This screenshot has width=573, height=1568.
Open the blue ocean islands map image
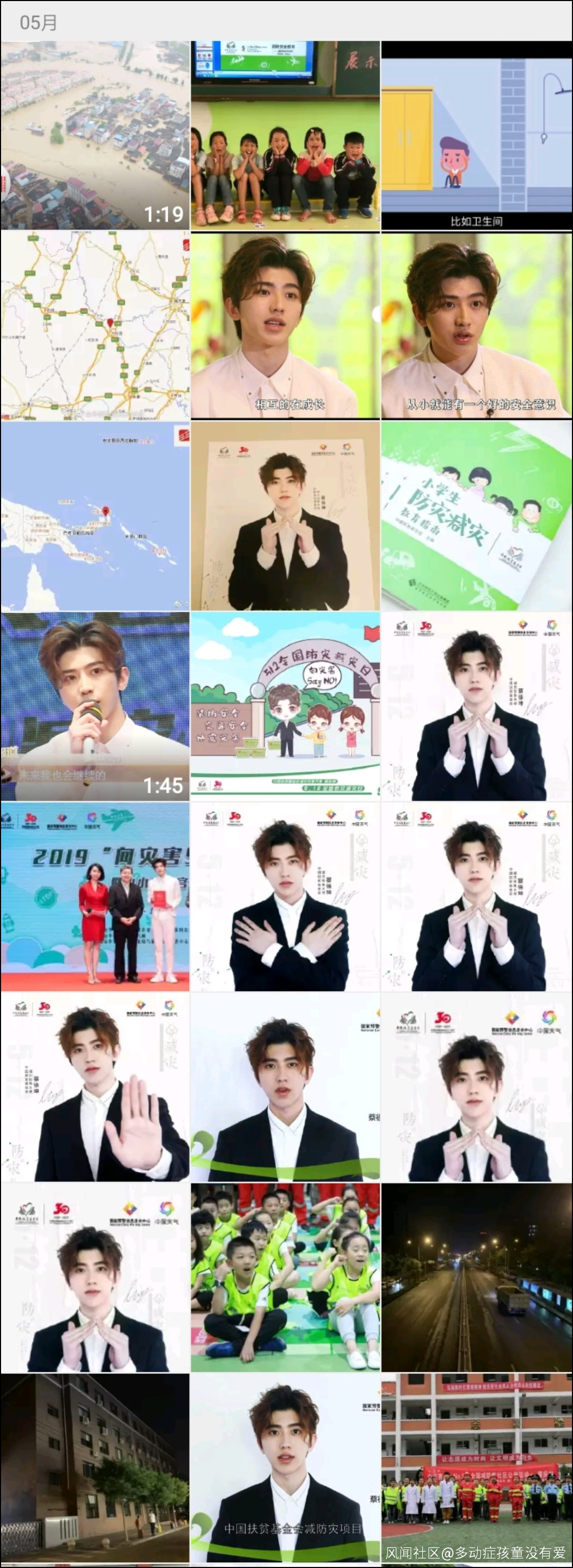coord(95,516)
